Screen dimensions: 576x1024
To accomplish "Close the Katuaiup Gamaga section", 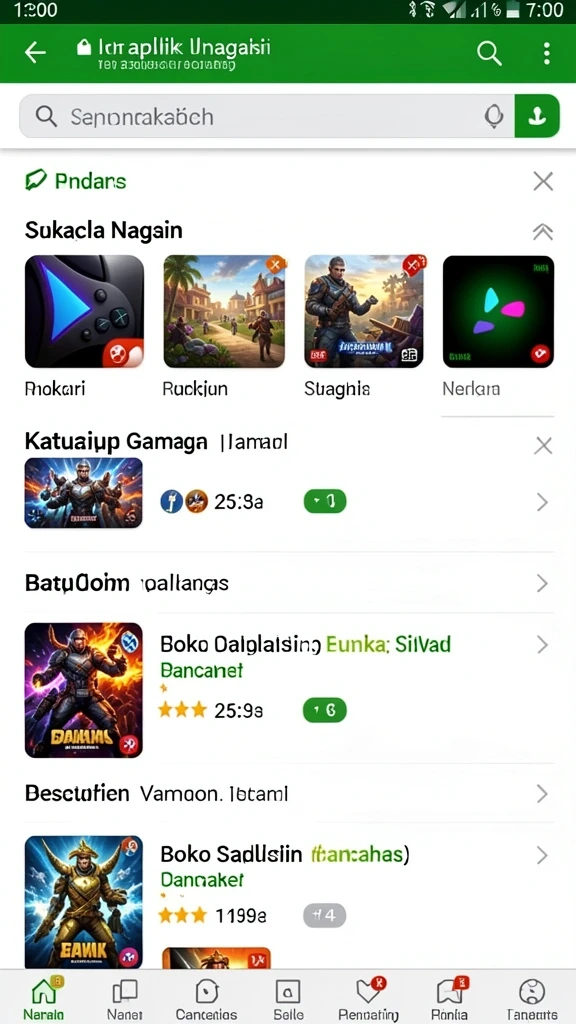I will pos(543,446).
